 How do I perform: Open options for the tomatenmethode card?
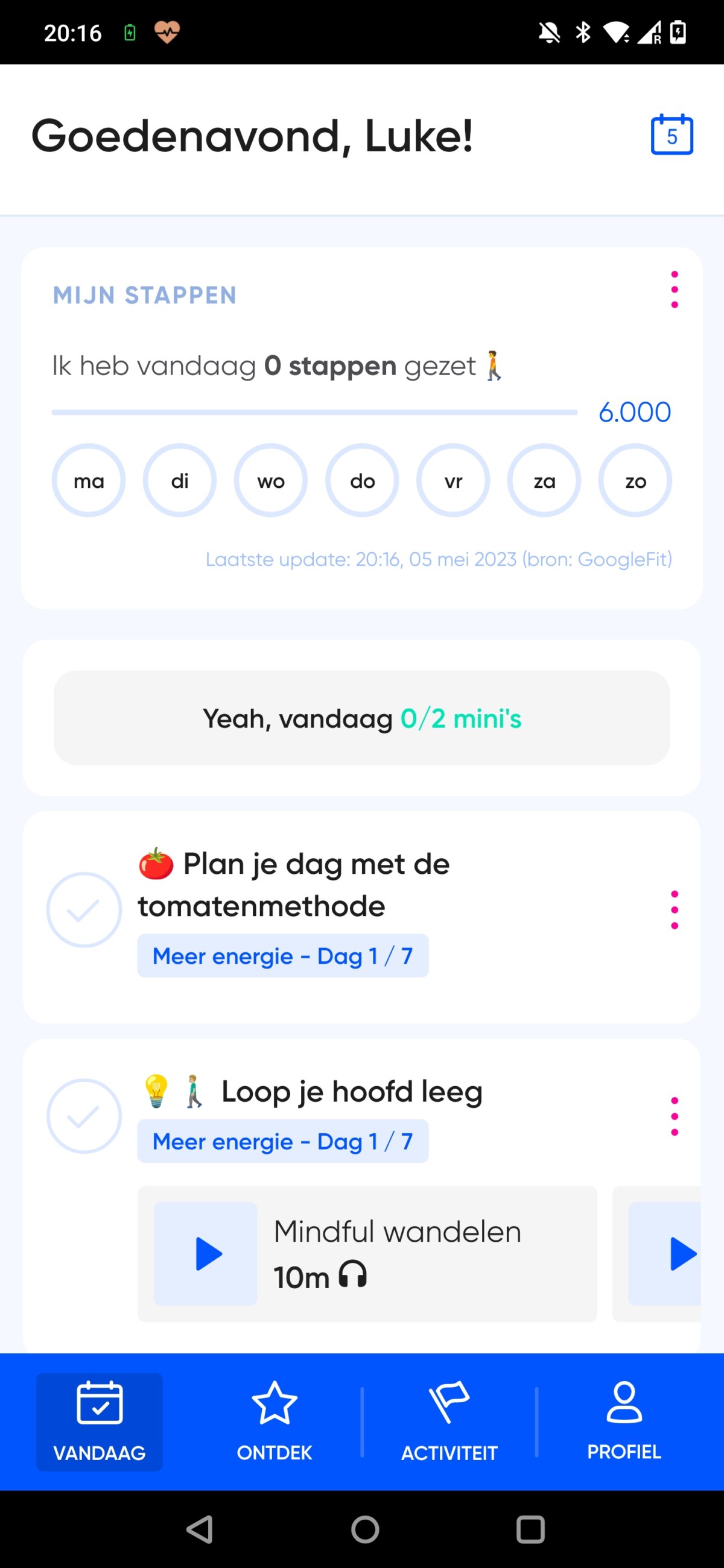point(673,910)
